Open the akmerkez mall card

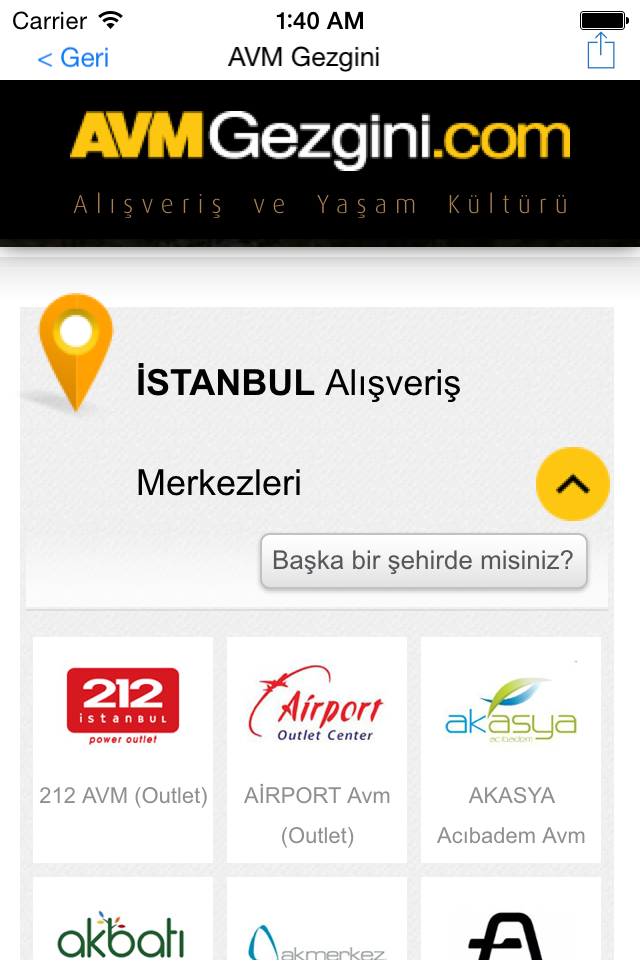tap(317, 918)
